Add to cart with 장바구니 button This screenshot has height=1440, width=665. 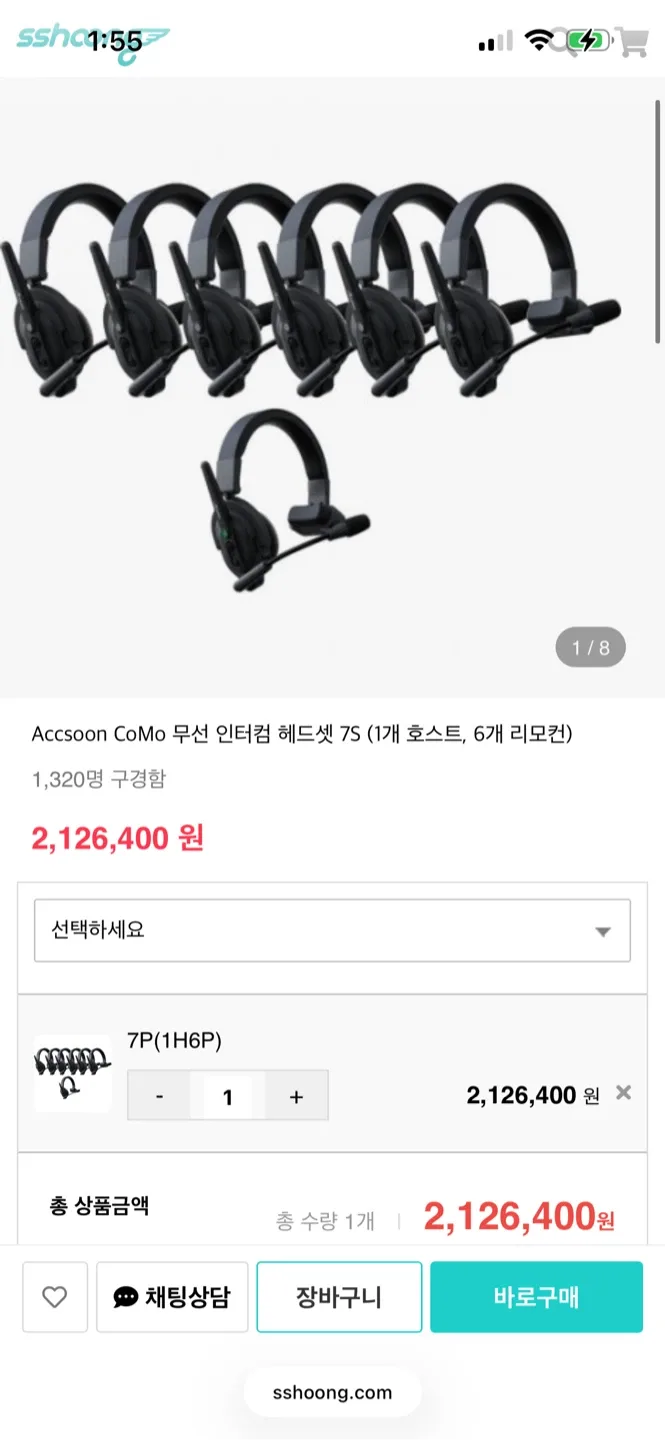coord(339,1297)
